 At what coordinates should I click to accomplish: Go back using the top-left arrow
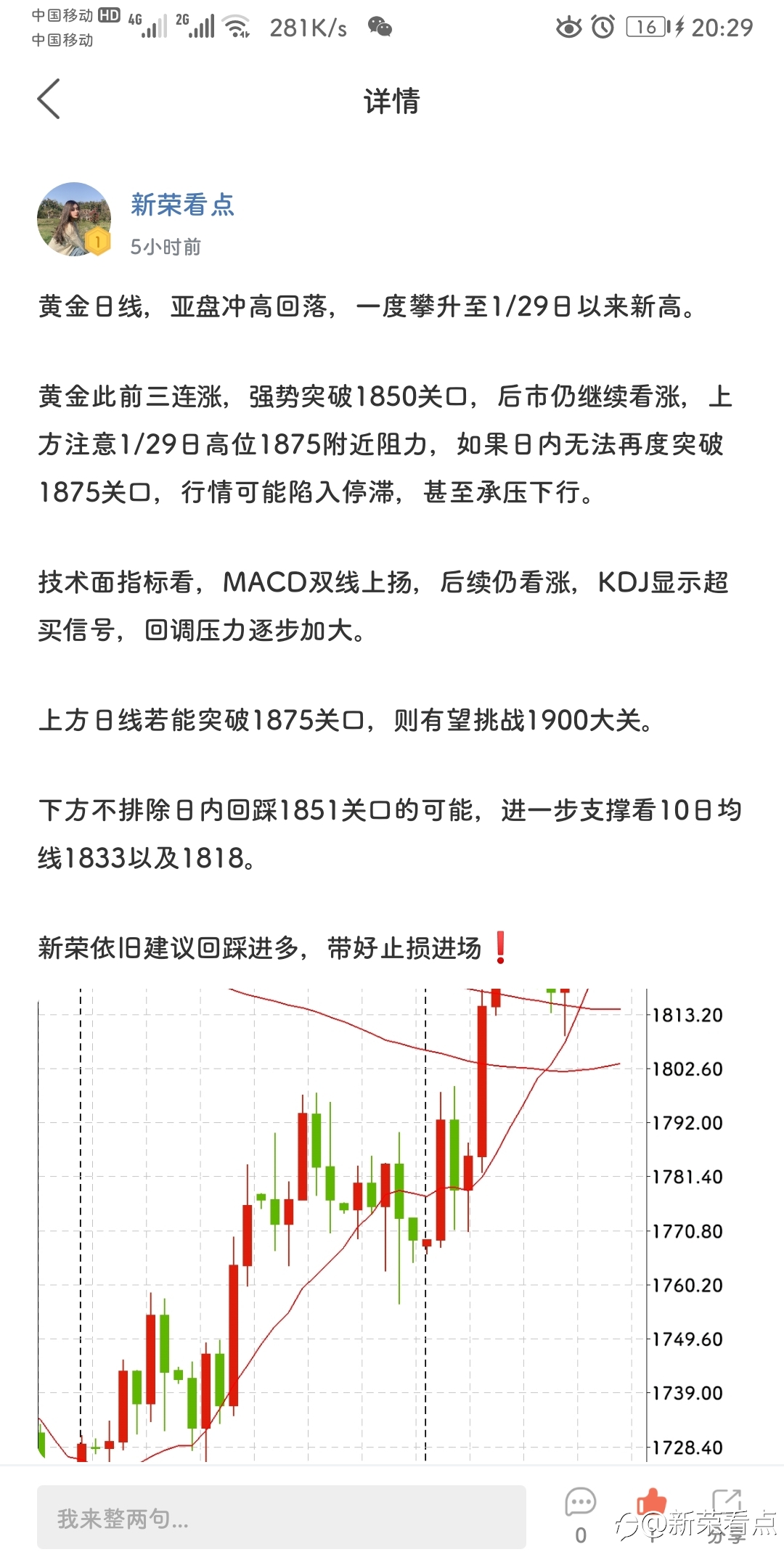pos(49,99)
